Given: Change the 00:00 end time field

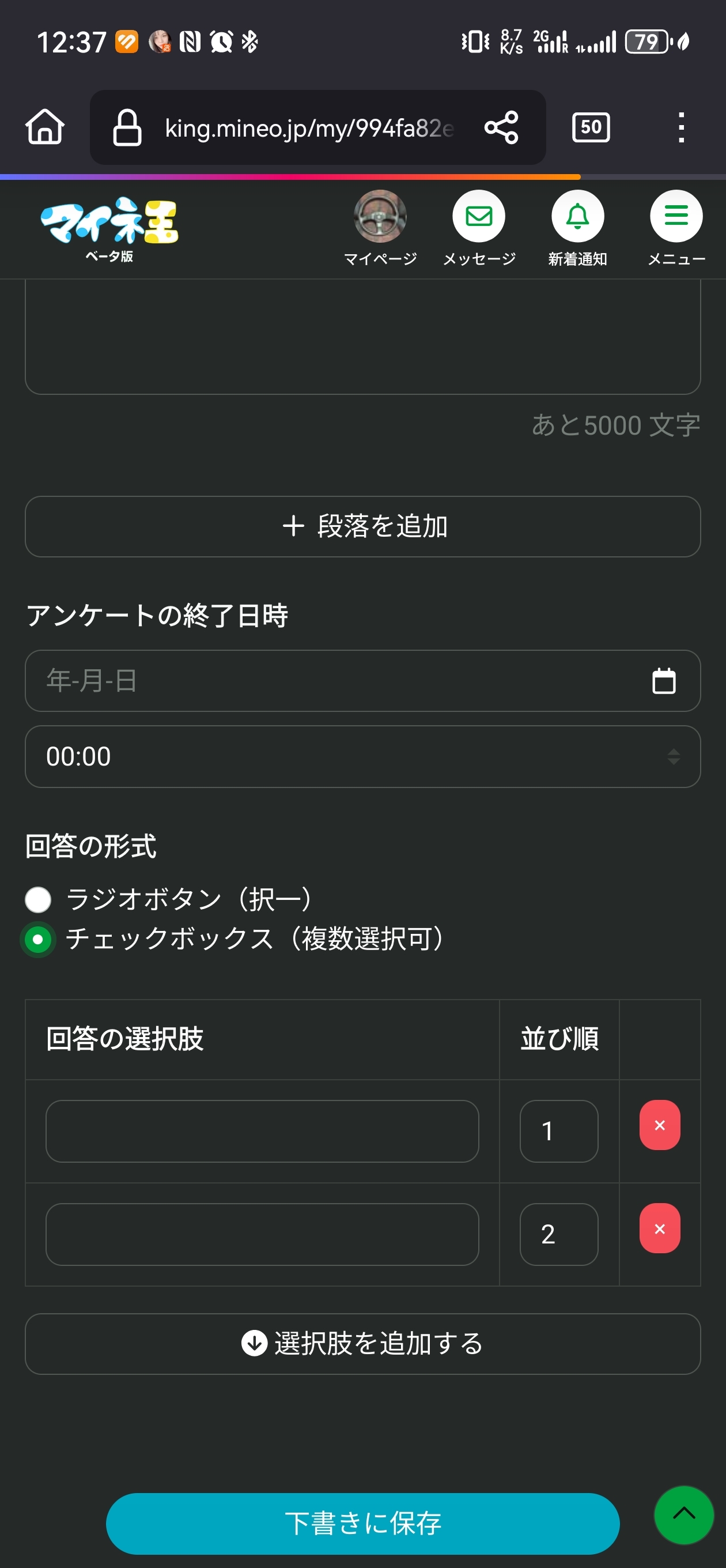Looking at the screenshot, I should [362, 756].
